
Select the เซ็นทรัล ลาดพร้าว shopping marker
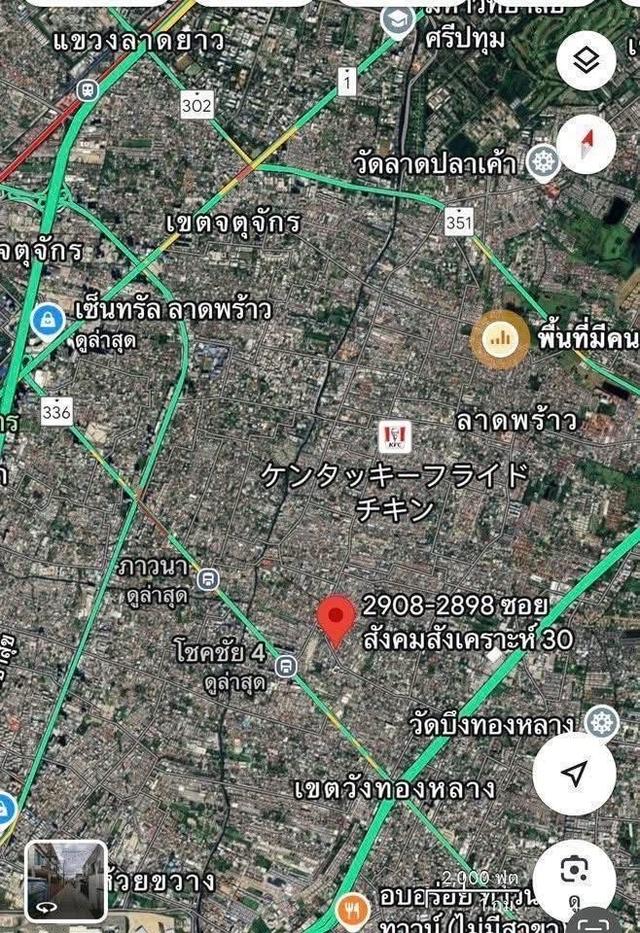pos(46,320)
